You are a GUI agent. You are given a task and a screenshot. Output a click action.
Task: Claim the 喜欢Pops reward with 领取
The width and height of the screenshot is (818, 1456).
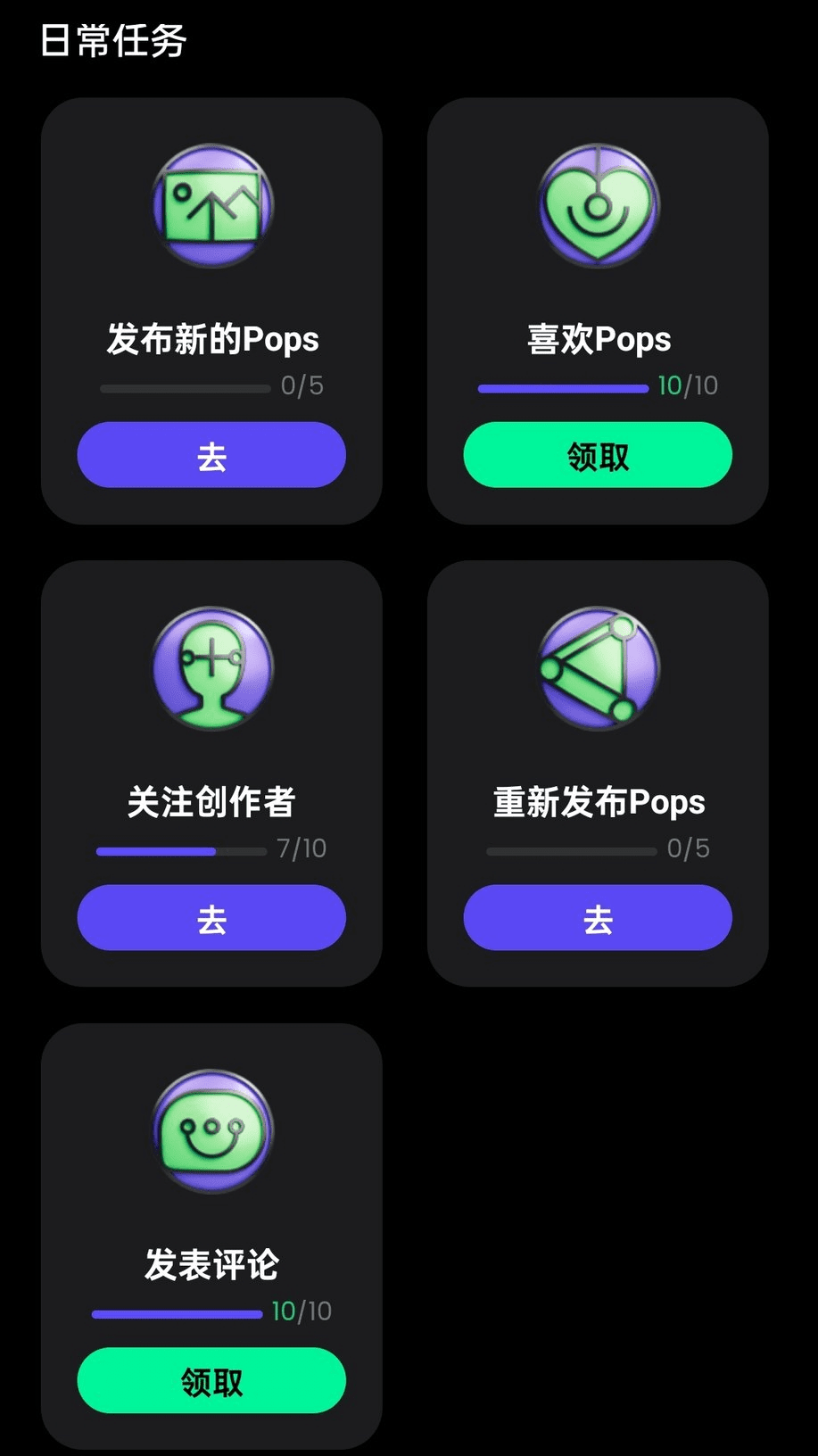coord(598,455)
